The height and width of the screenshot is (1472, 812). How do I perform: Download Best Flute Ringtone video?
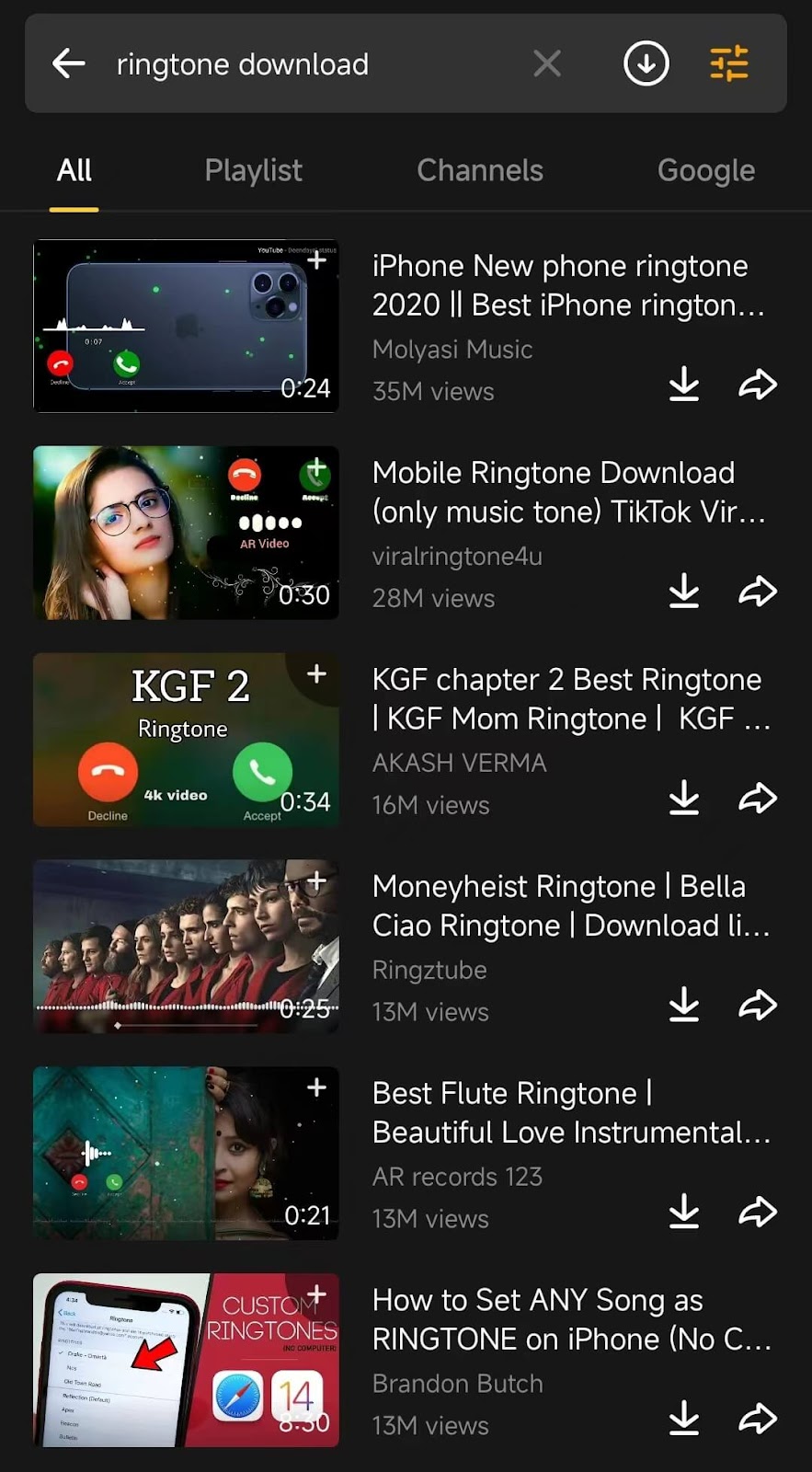click(683, 1212)
